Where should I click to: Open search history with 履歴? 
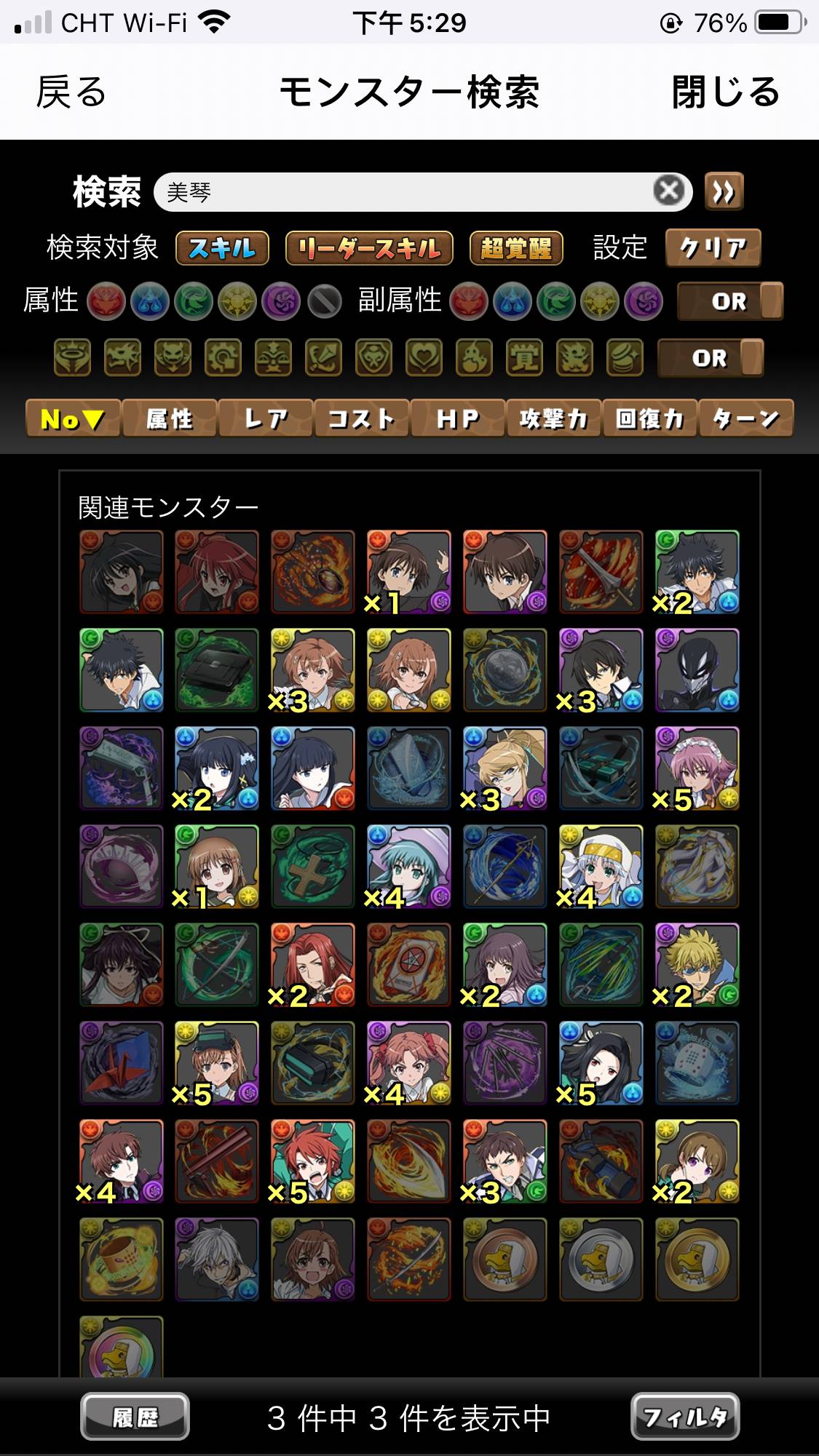[x=135, y=1417]
